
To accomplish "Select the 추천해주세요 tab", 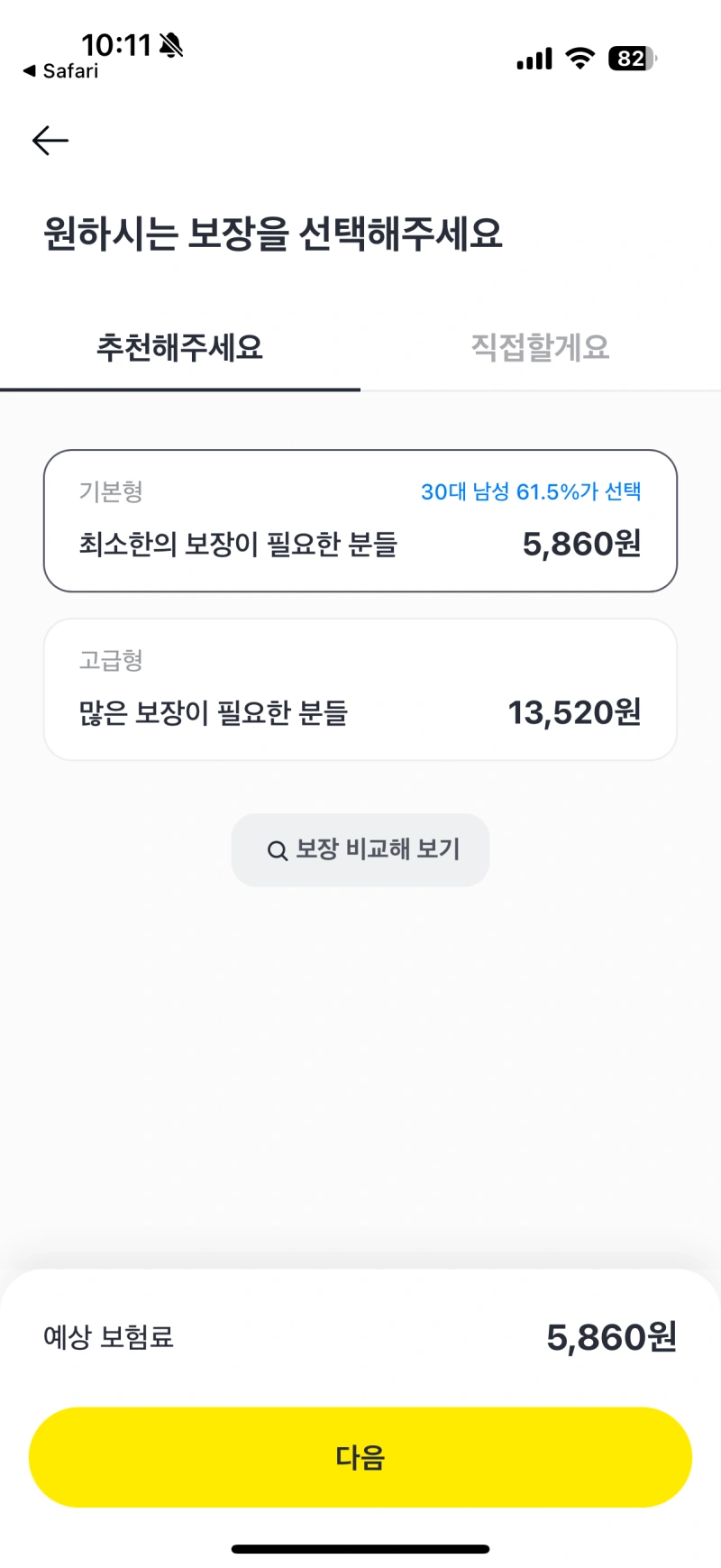I will coord(179,348).
